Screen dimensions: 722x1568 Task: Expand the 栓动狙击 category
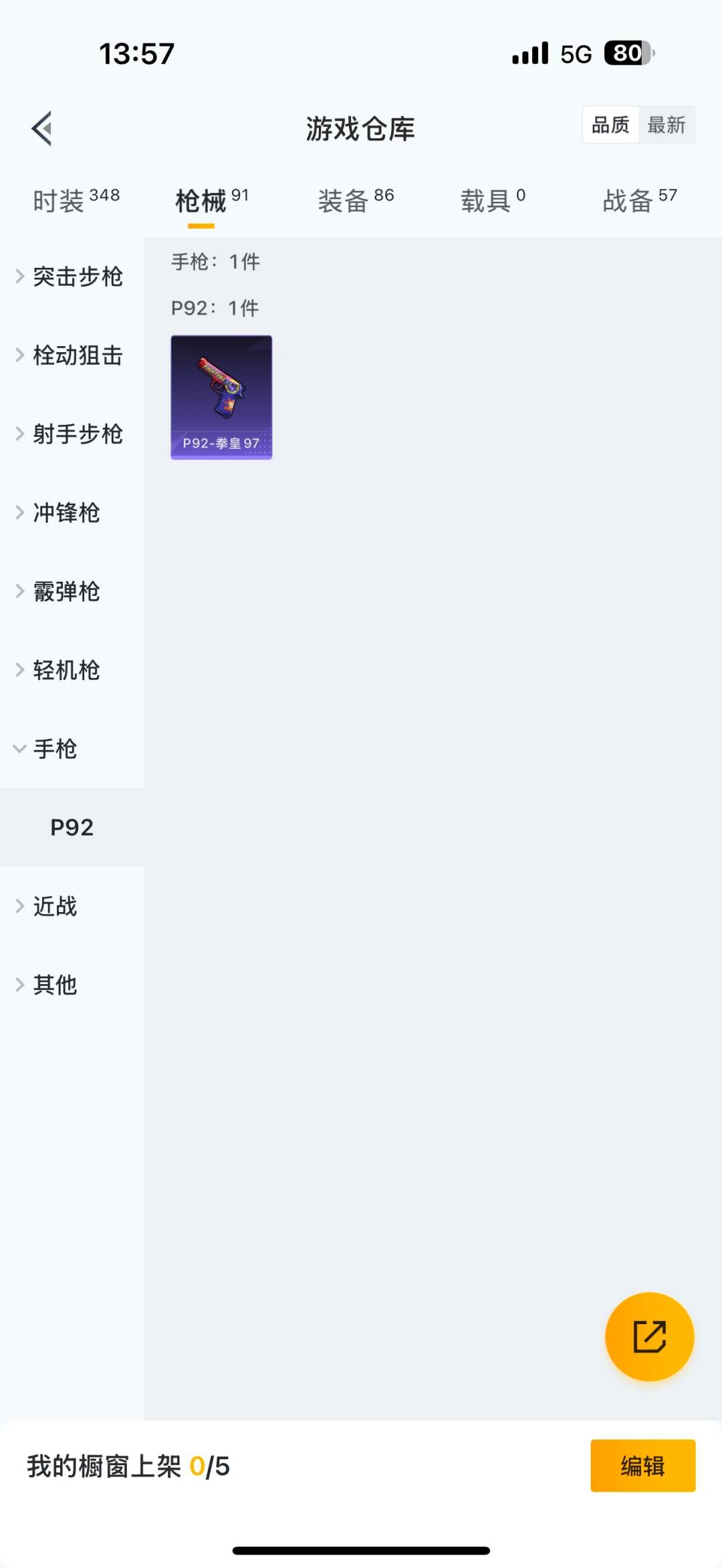[77, 355]
